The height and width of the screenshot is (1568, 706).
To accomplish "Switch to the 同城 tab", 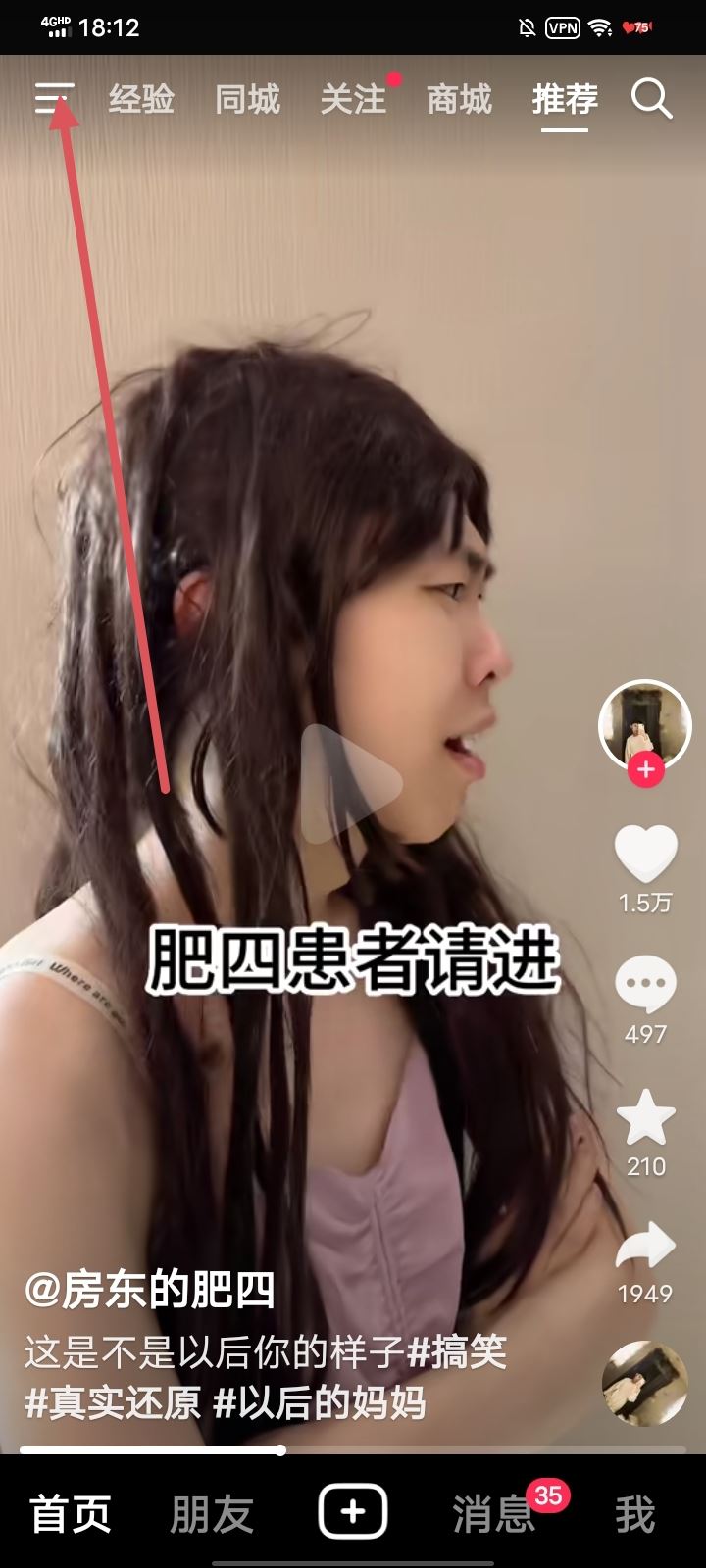I will (247, 98).
